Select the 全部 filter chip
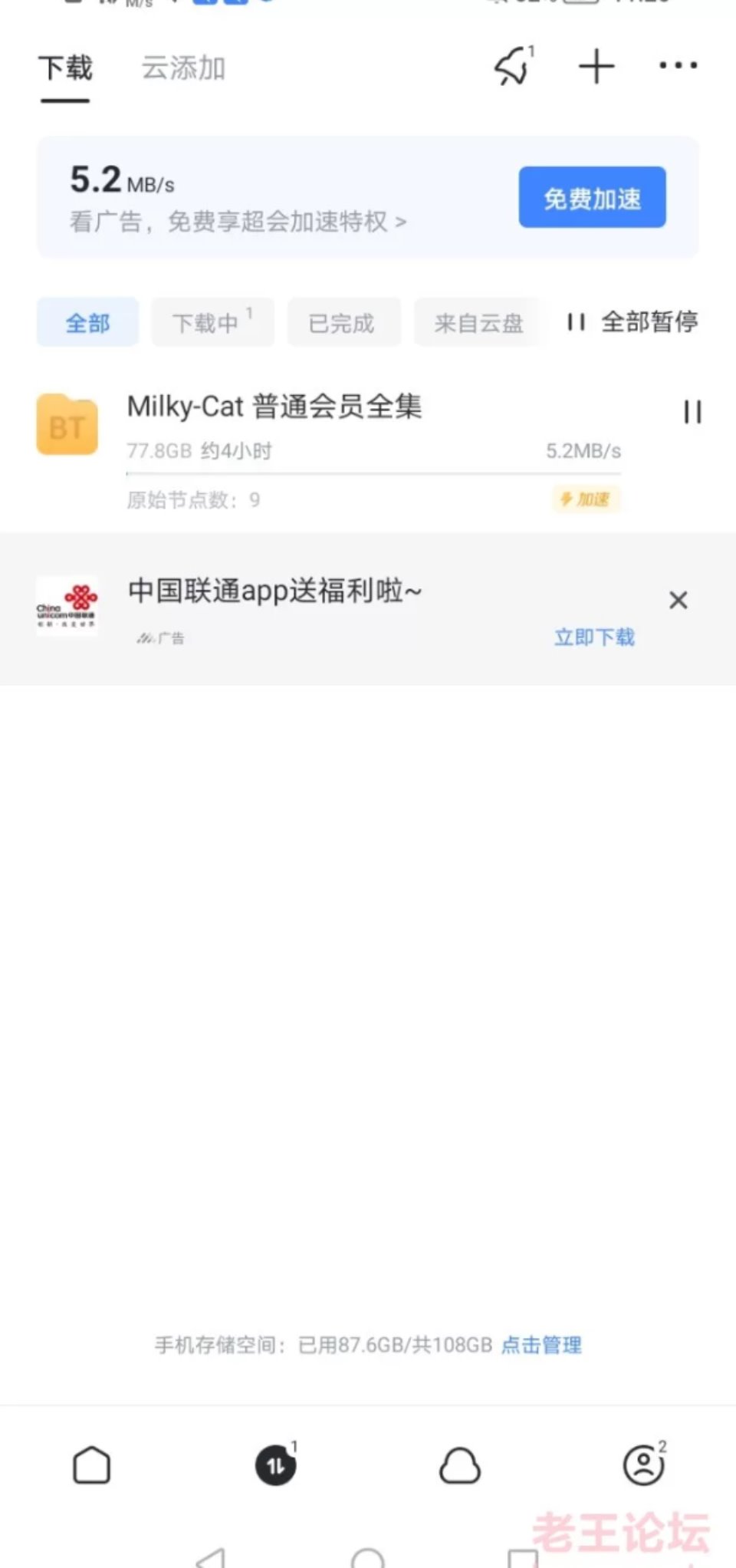 click(x=87, y=323)
